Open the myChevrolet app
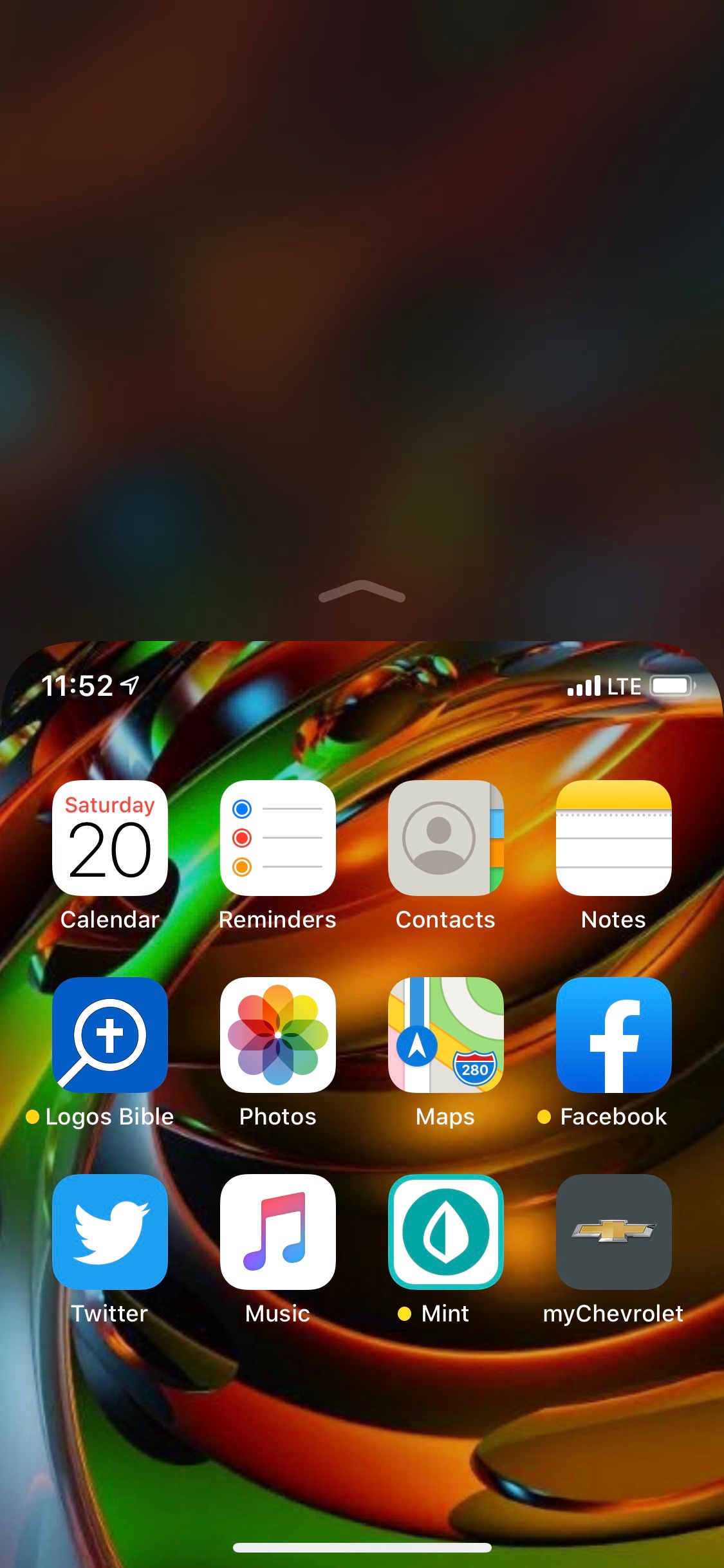Image resolution: width=724 pixels, height=1568 pixels. tap(614, 1231)
